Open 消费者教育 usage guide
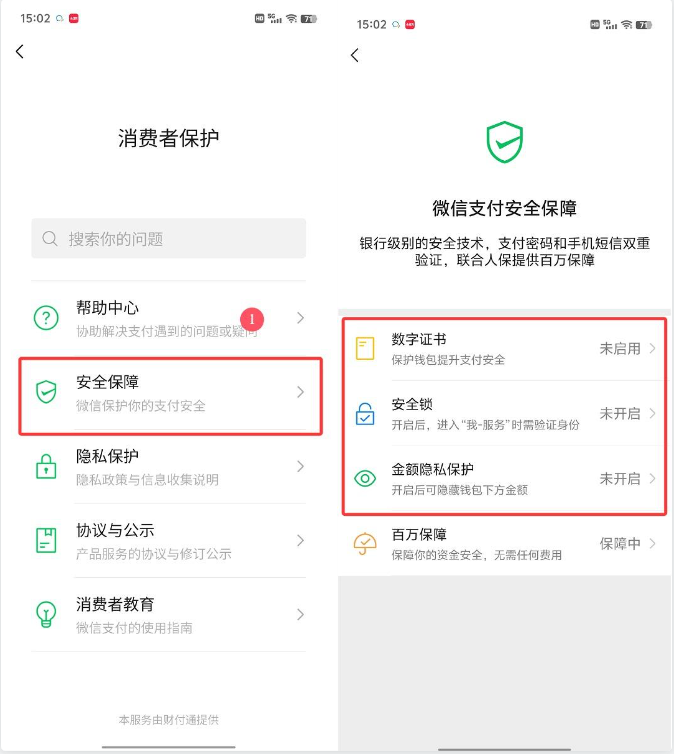 coord(168,615)
